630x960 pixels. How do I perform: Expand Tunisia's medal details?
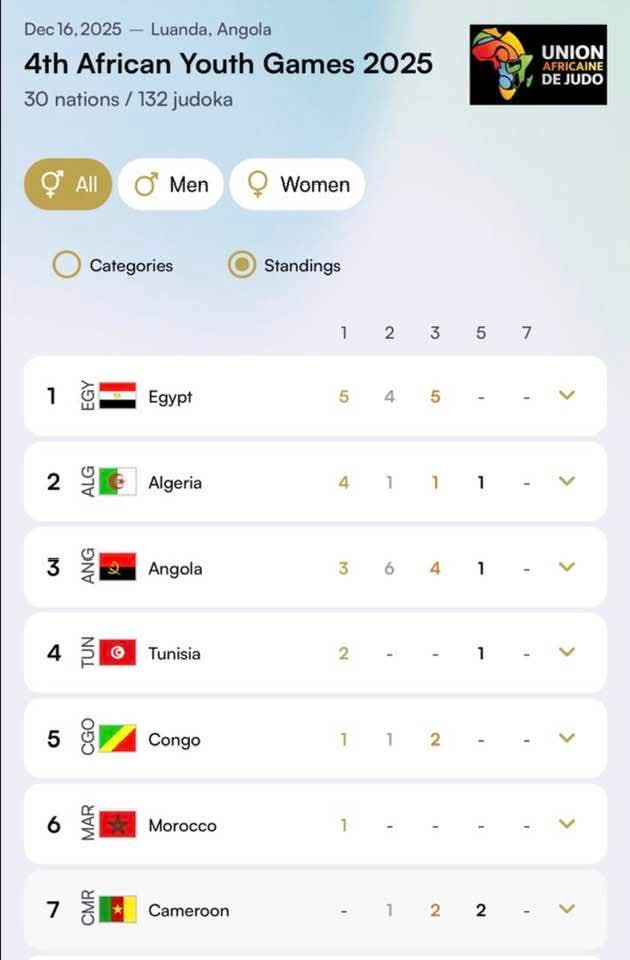[567, 653]
